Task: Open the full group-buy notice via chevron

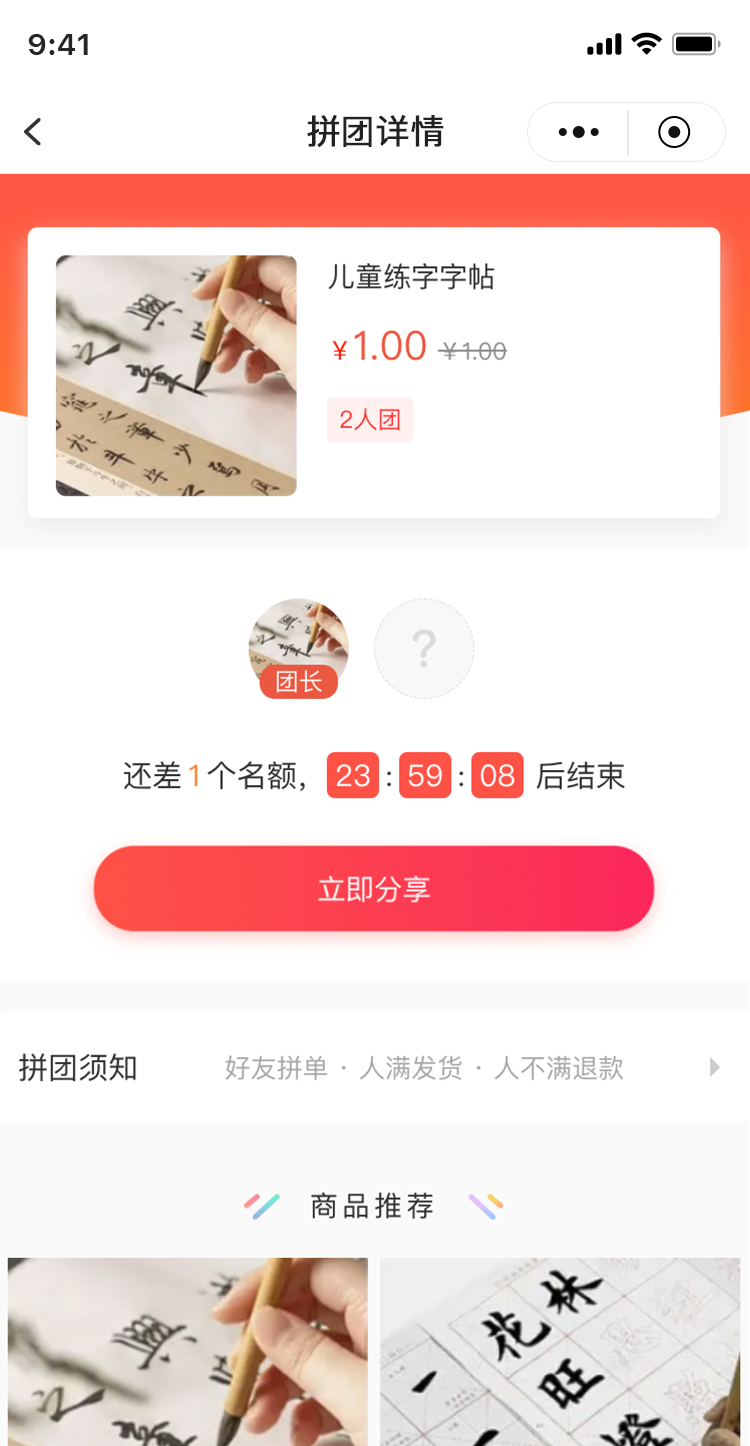Action: click(x=714, y=1067)
